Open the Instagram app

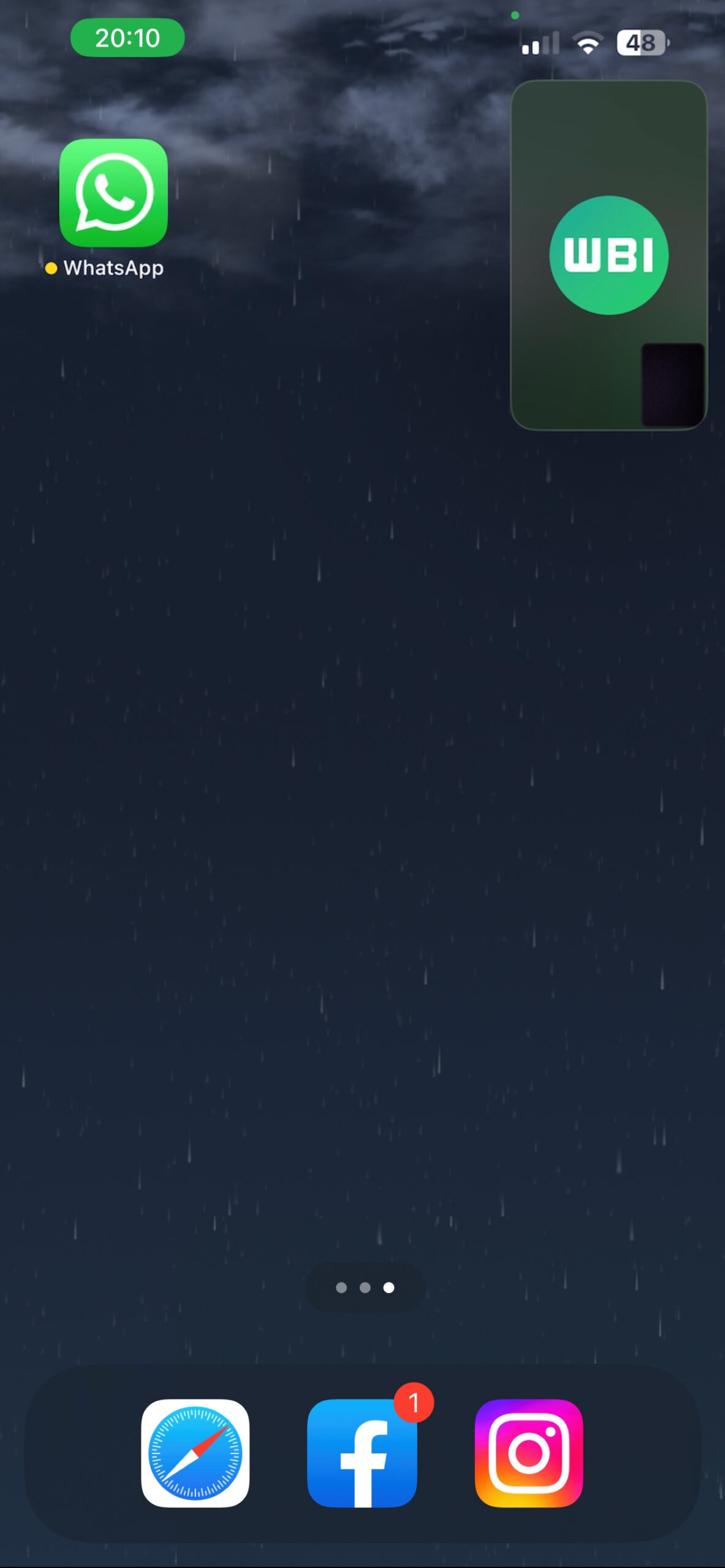click(530, 1453)
